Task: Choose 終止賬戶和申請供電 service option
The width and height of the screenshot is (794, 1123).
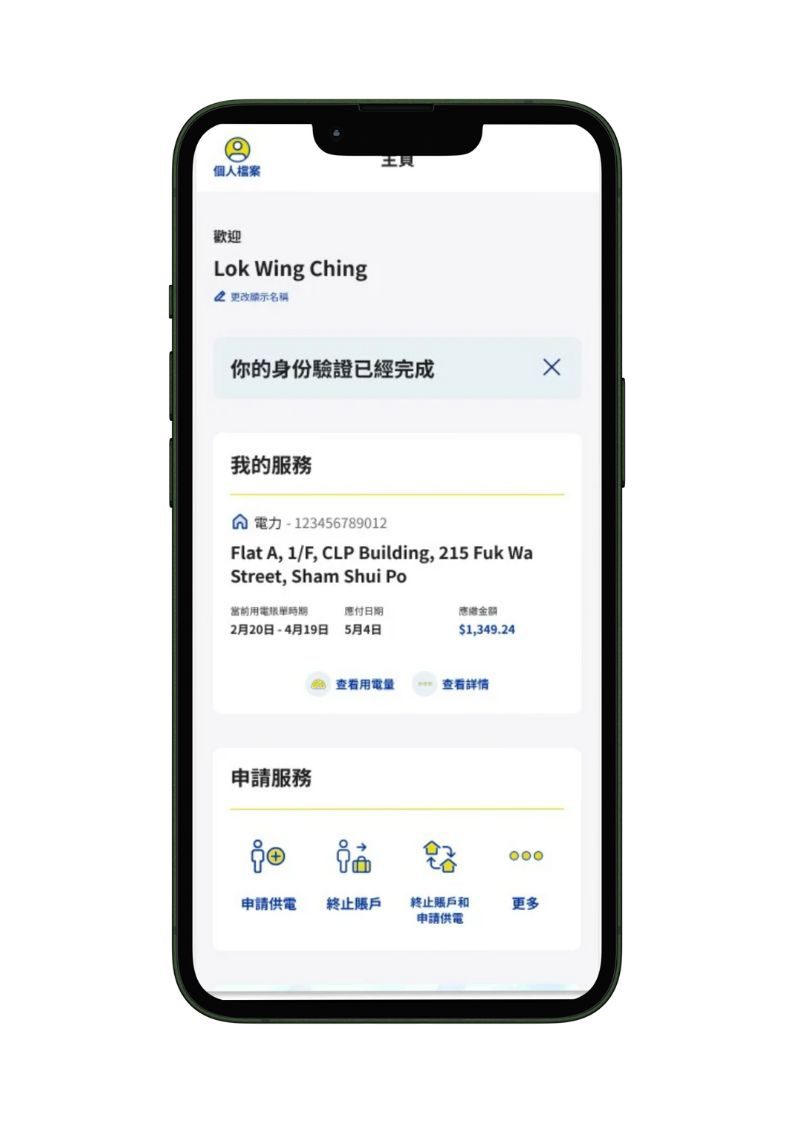Action: point(440,878)
